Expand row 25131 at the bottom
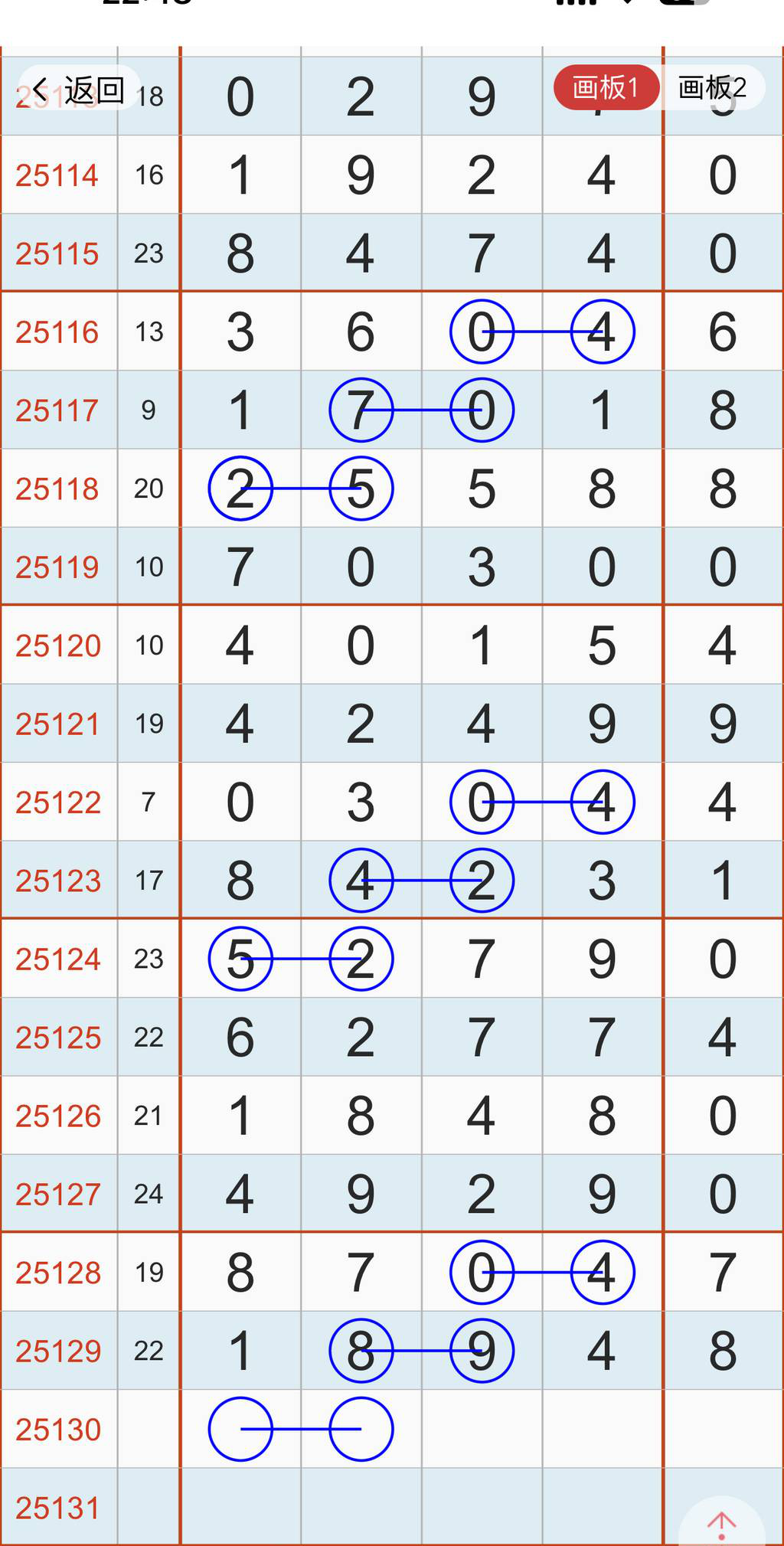Image resolution: width=784 pixels, height=1546 pixels. click(57, 1507)
